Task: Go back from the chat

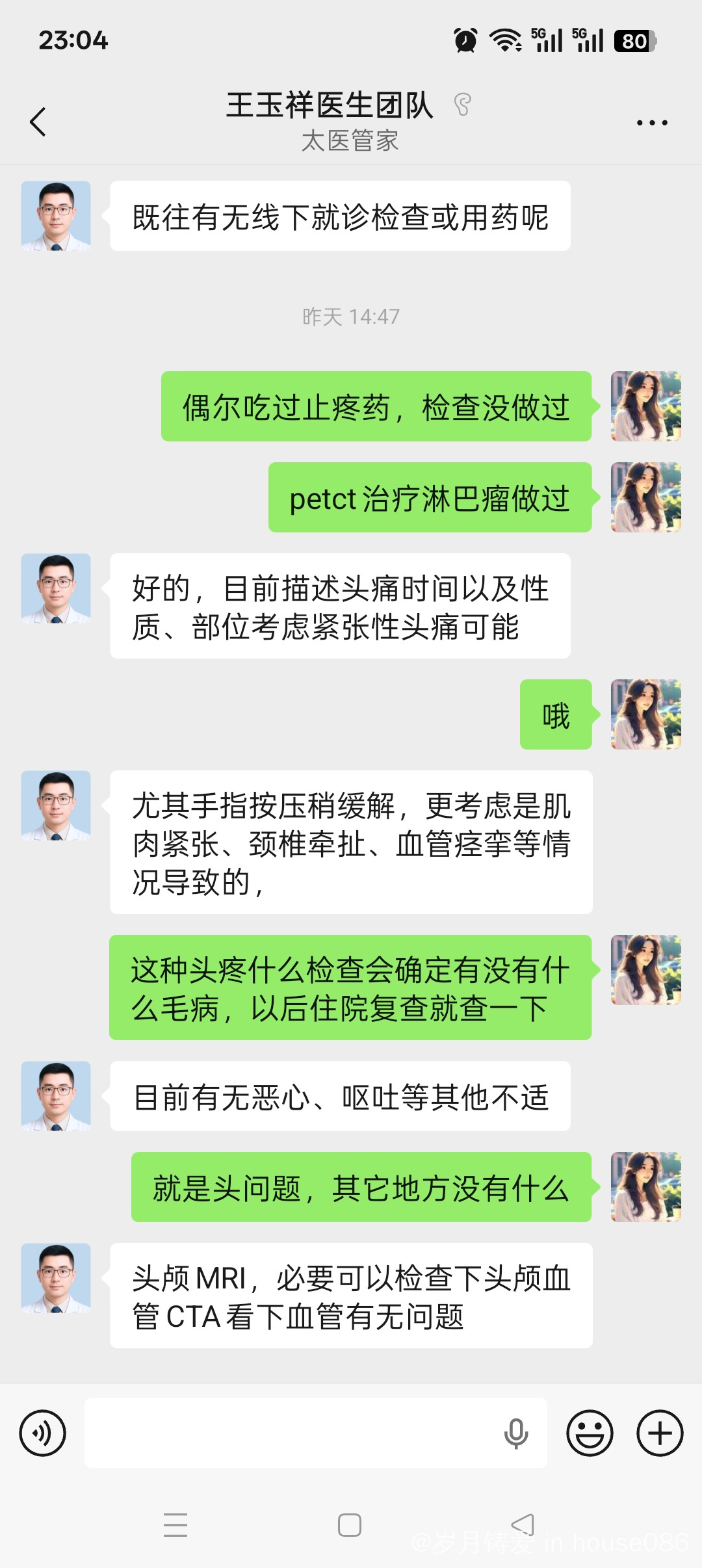Action: [38, 122]
